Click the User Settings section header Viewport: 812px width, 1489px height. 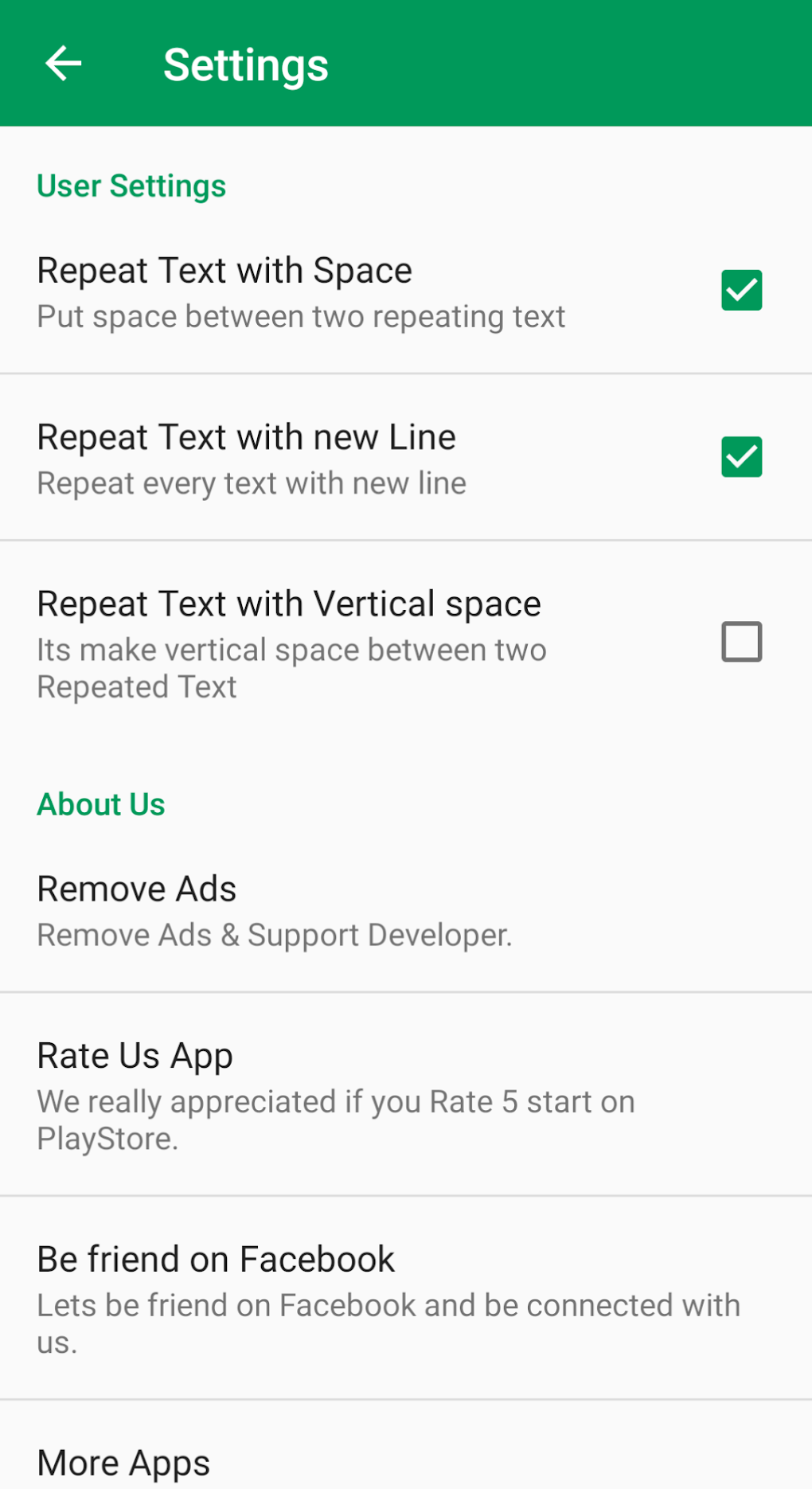(x=131, y=186)
